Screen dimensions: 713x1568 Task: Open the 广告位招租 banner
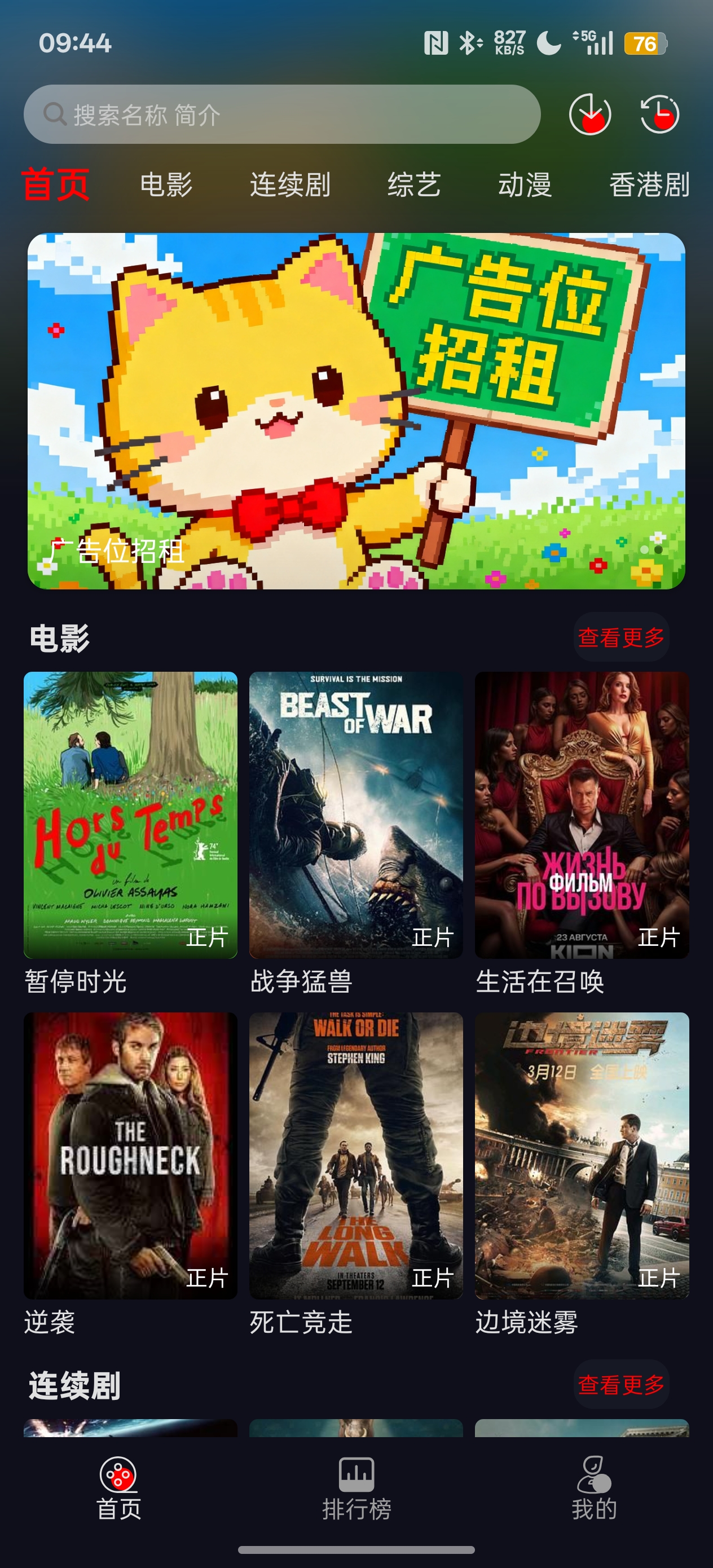(356, 411)
